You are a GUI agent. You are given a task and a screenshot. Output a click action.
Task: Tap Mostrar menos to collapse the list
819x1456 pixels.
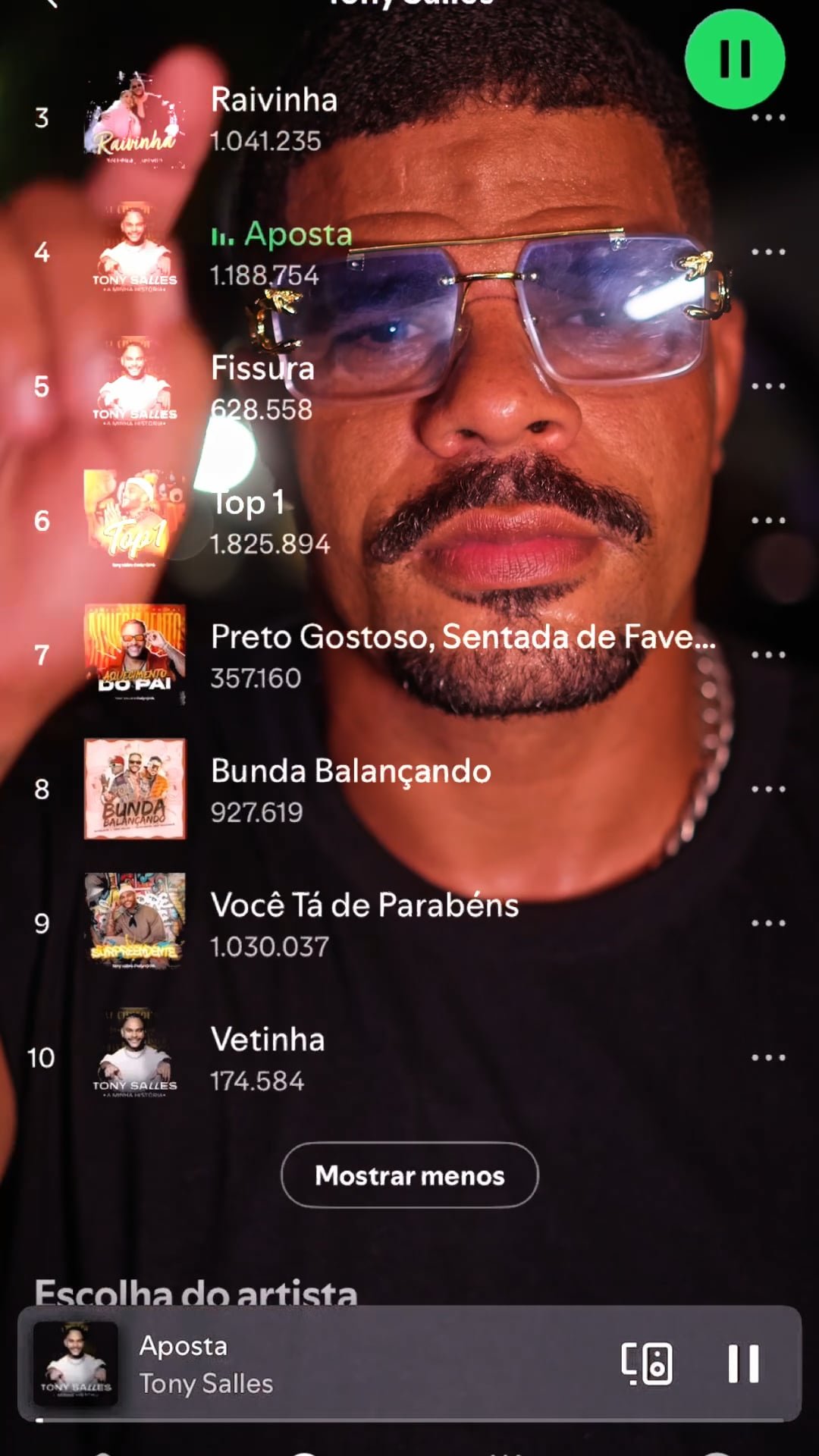click(409, 1175)
